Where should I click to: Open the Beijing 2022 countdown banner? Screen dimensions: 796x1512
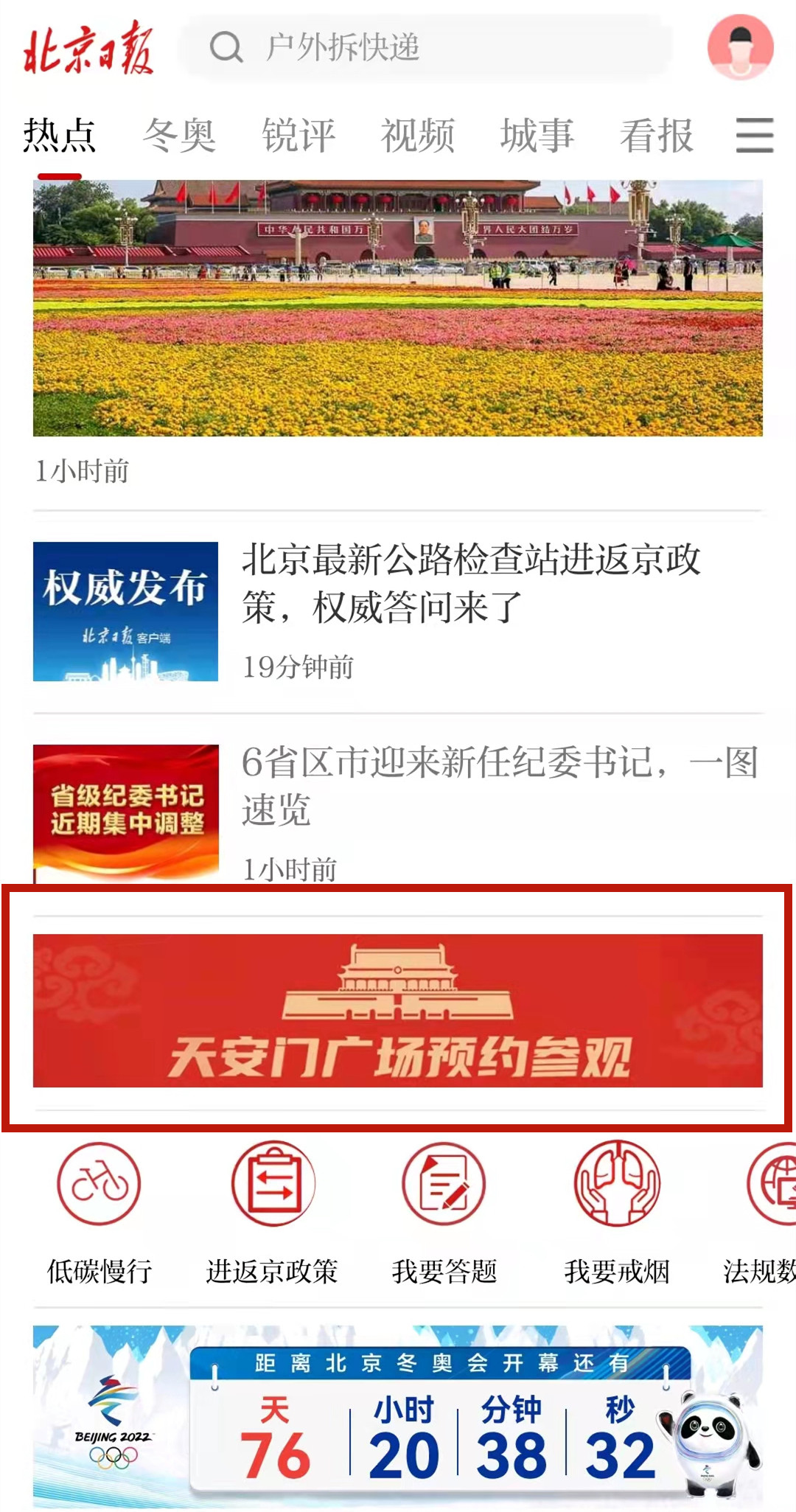coord(398,1415)
